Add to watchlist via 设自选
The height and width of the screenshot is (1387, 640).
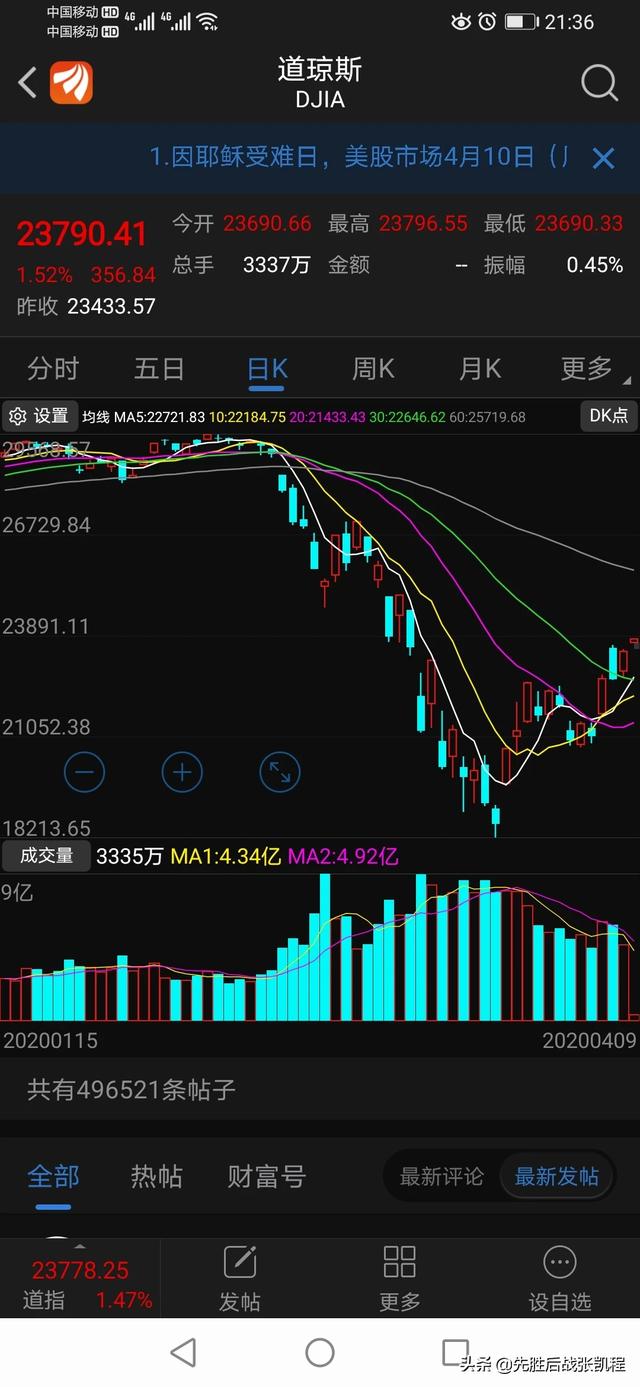click(x=559, y=1278)
